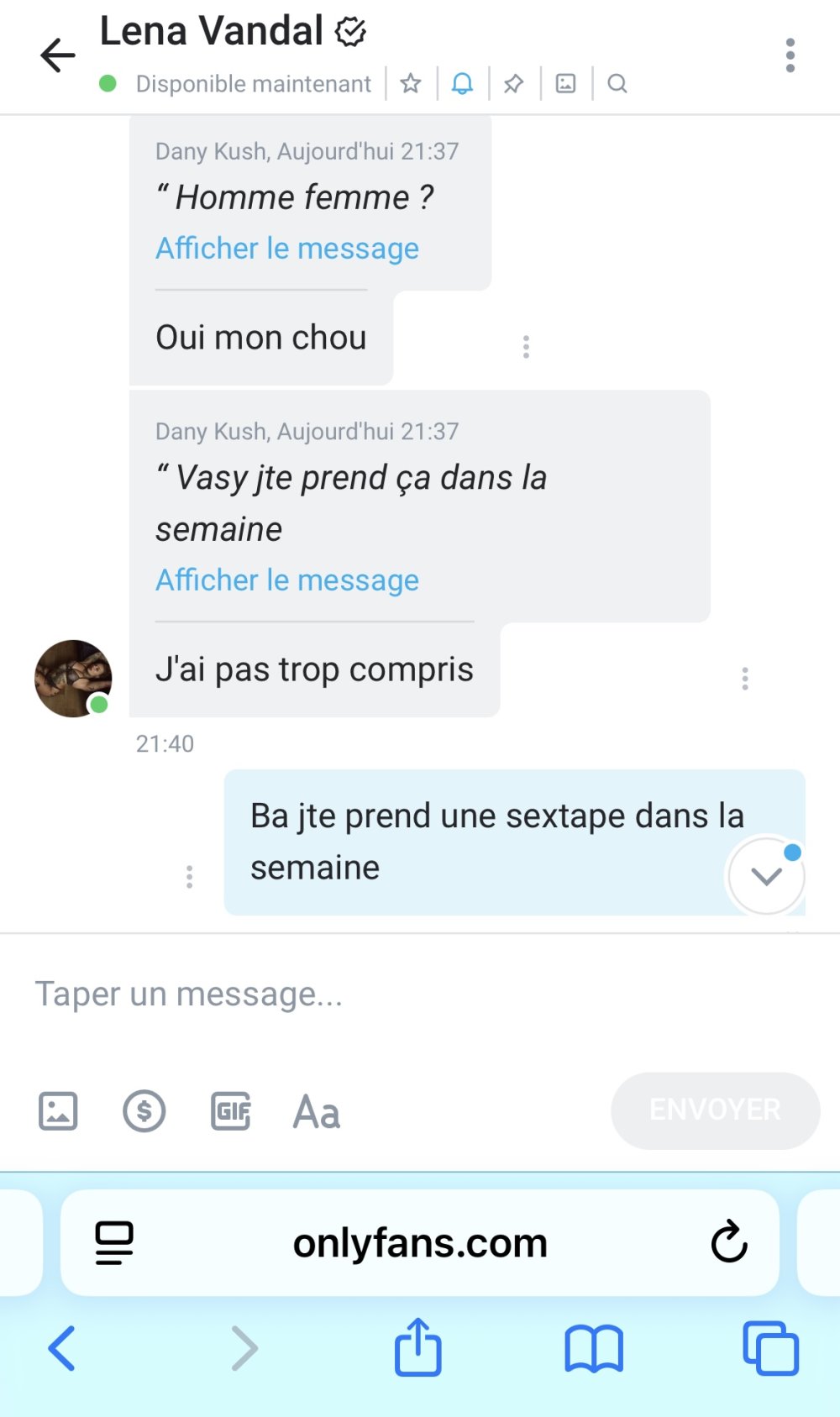The height and width of the screenshot is (1417, 840).
Task: Open the chat overflow menu
Action: (790, 55)
